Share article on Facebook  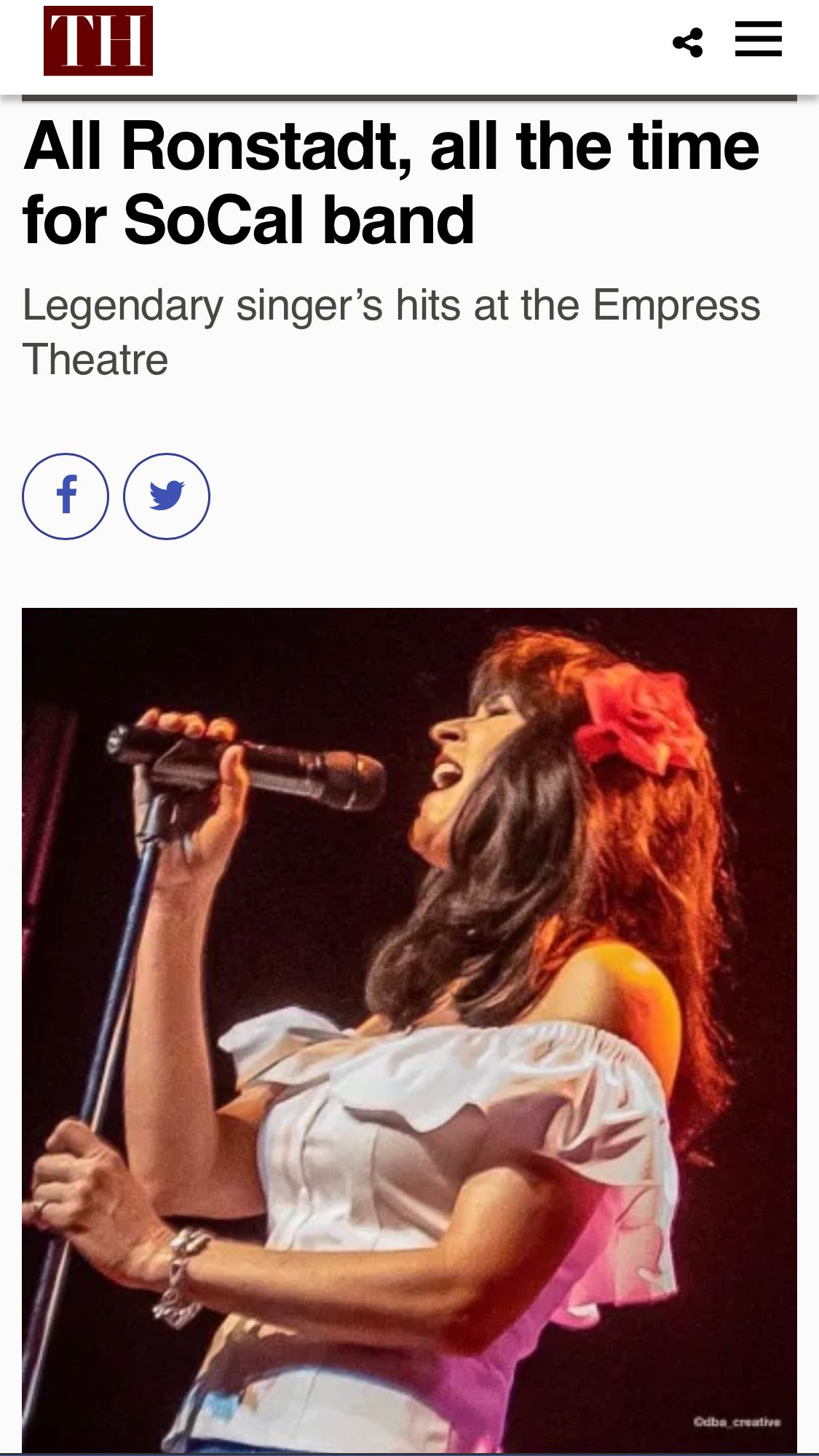tap(66, 496)
